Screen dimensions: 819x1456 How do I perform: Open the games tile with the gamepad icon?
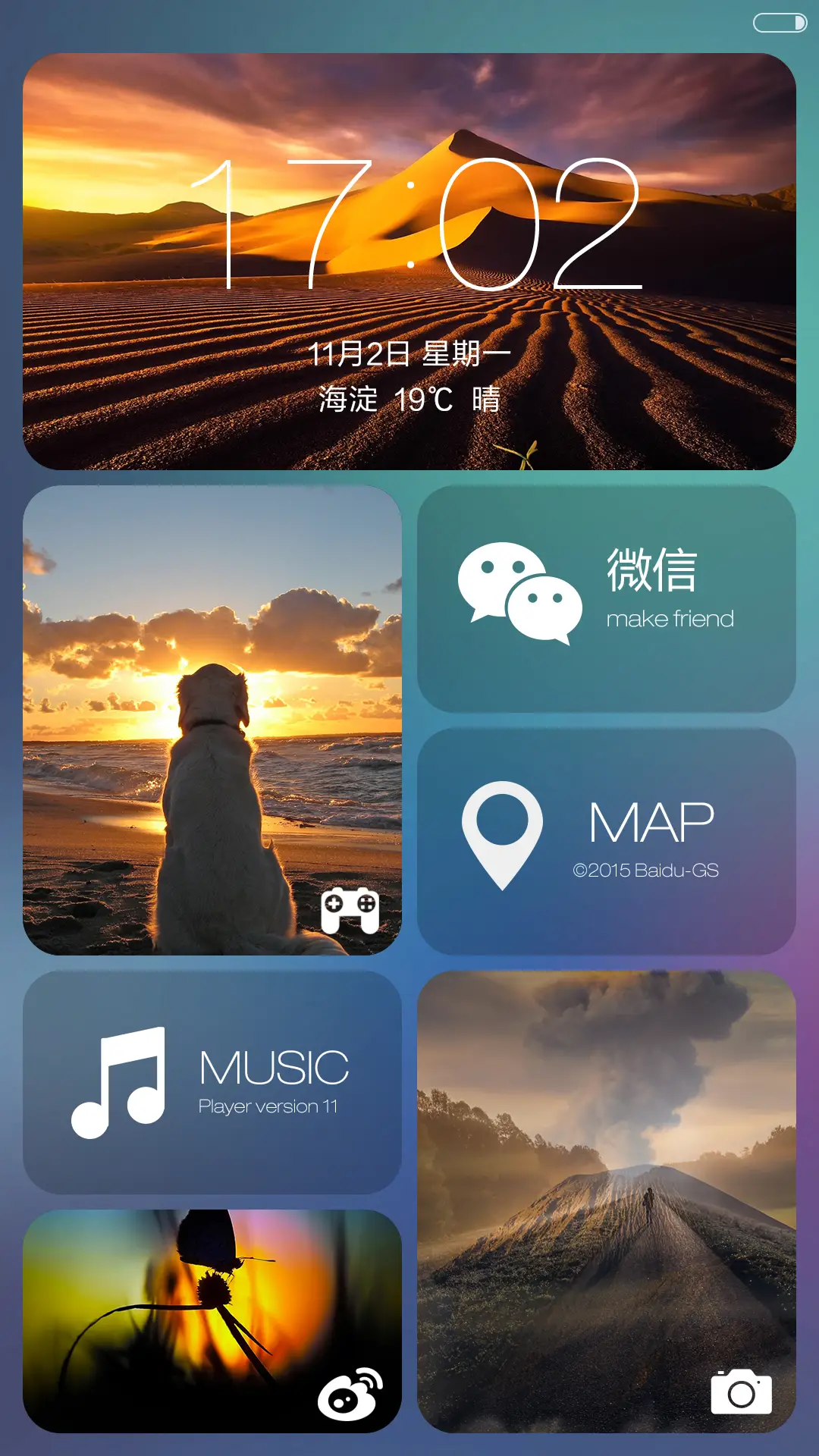212,720
